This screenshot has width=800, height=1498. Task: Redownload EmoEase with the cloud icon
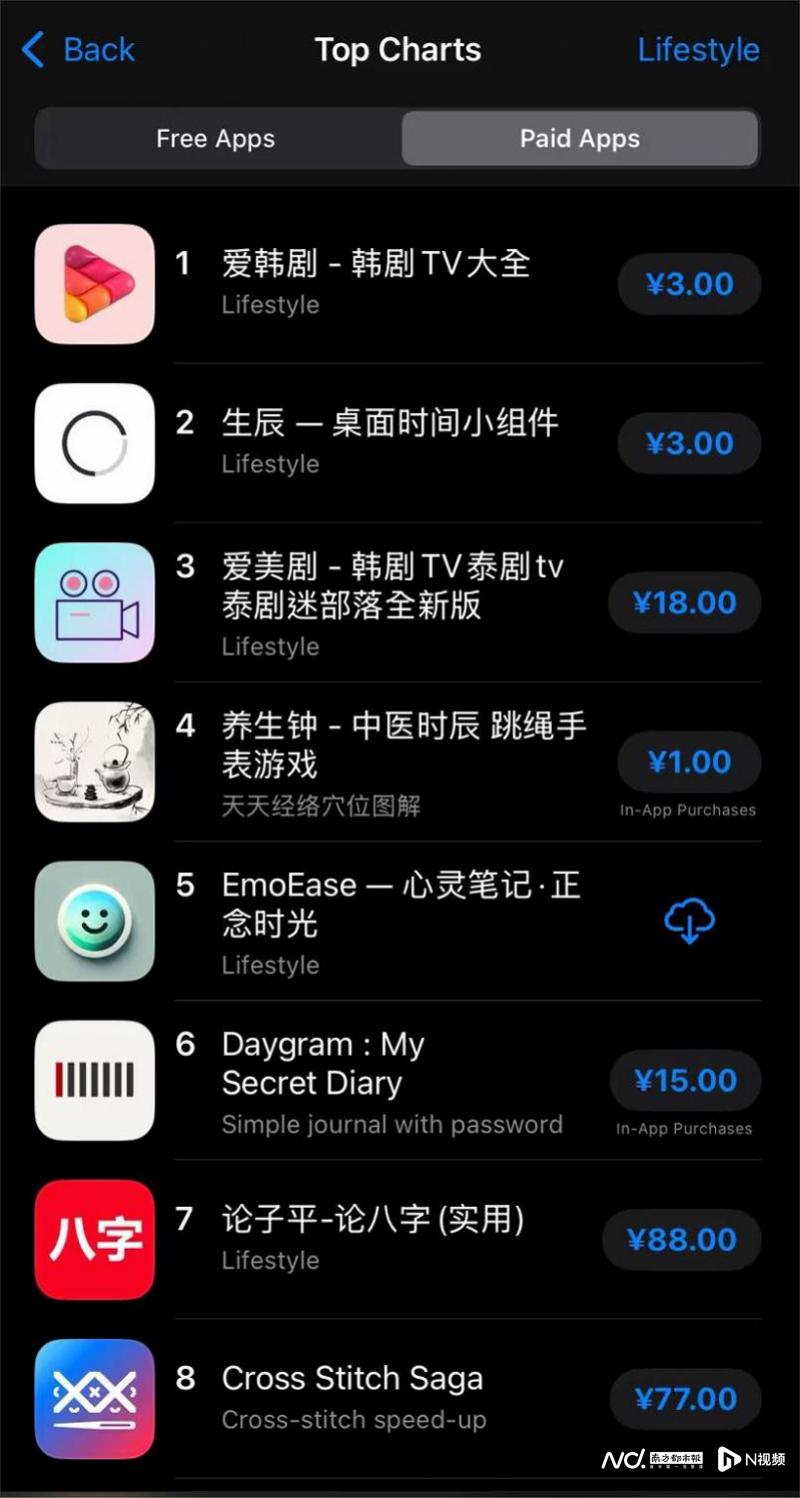tap(689, 921)
